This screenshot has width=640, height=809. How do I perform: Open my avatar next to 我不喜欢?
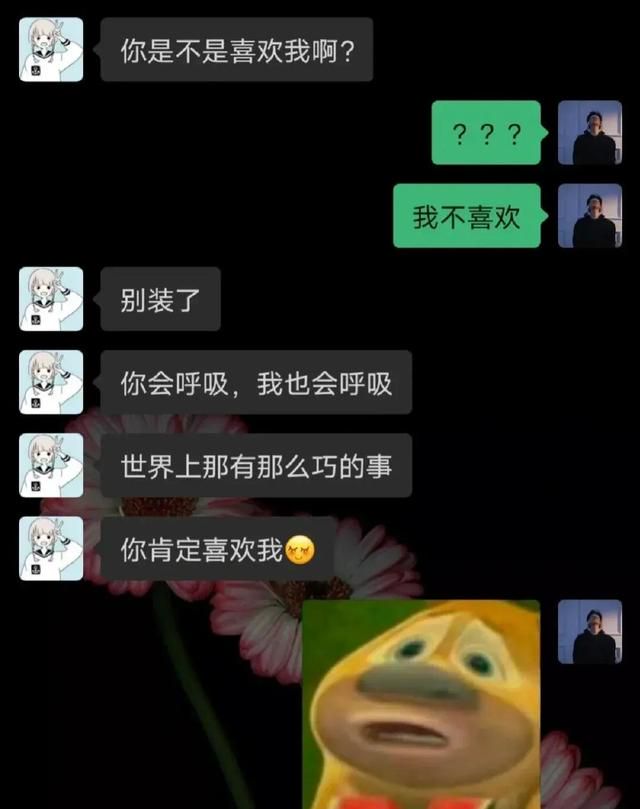[x=589, y=216]
